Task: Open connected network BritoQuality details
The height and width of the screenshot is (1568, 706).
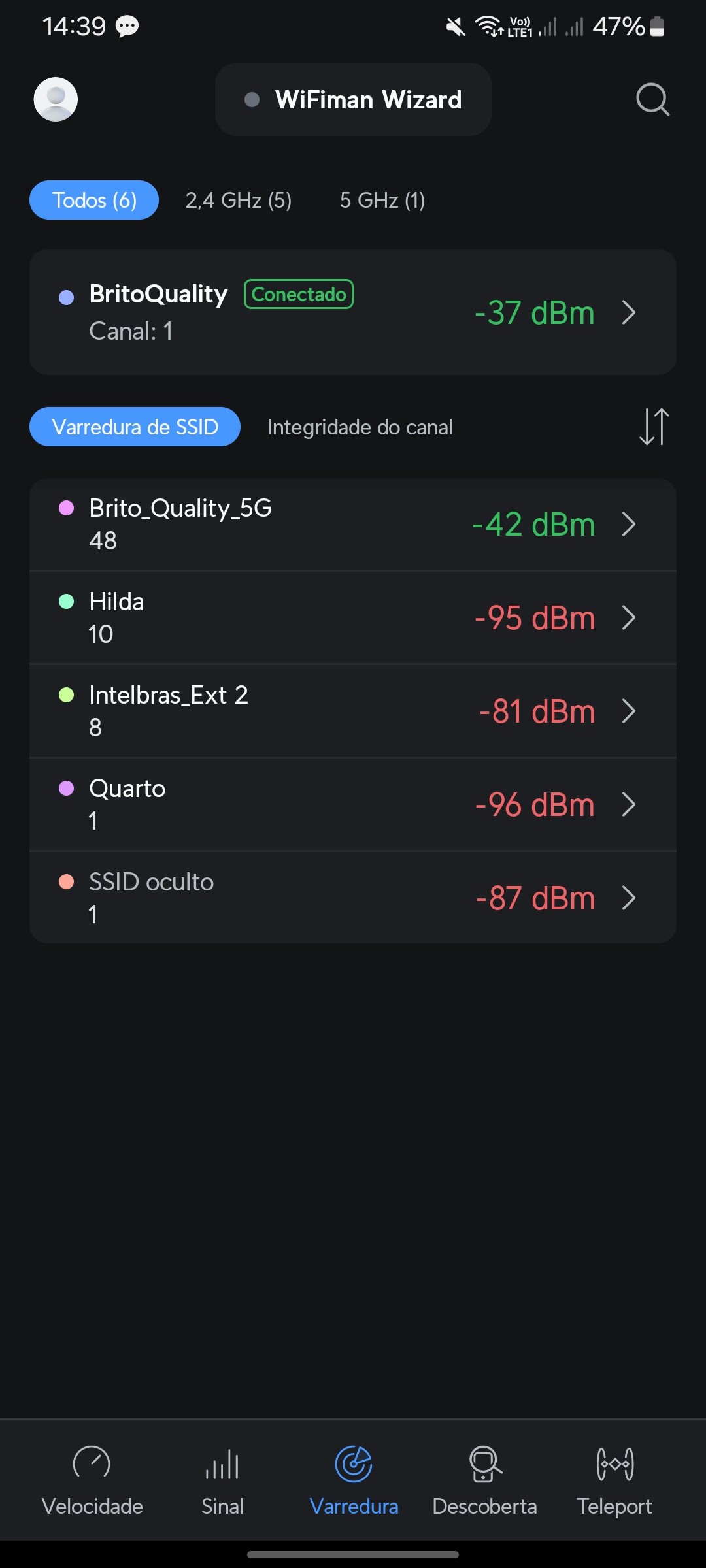Action: pos(353,312)
